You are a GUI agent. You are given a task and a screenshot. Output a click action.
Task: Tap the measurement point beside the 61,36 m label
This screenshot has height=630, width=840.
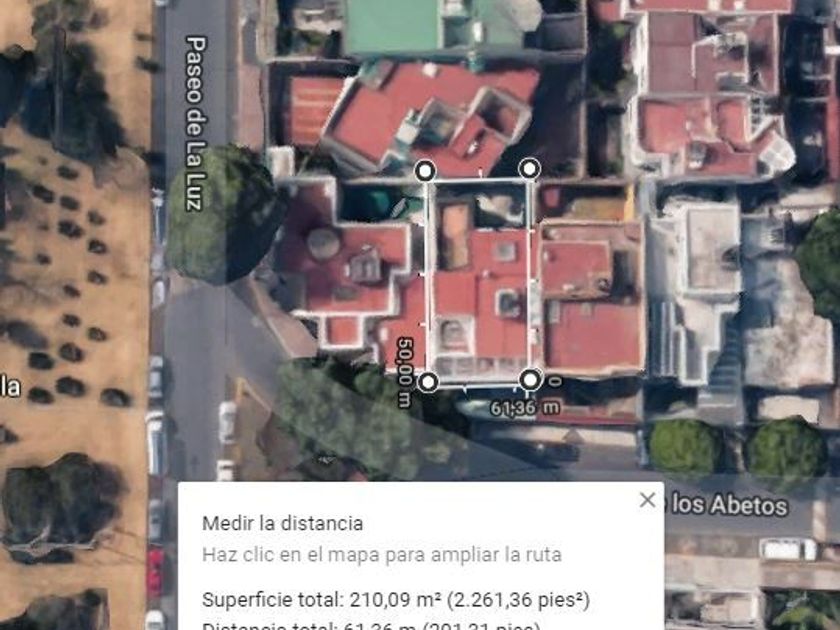tap(530, 380)
